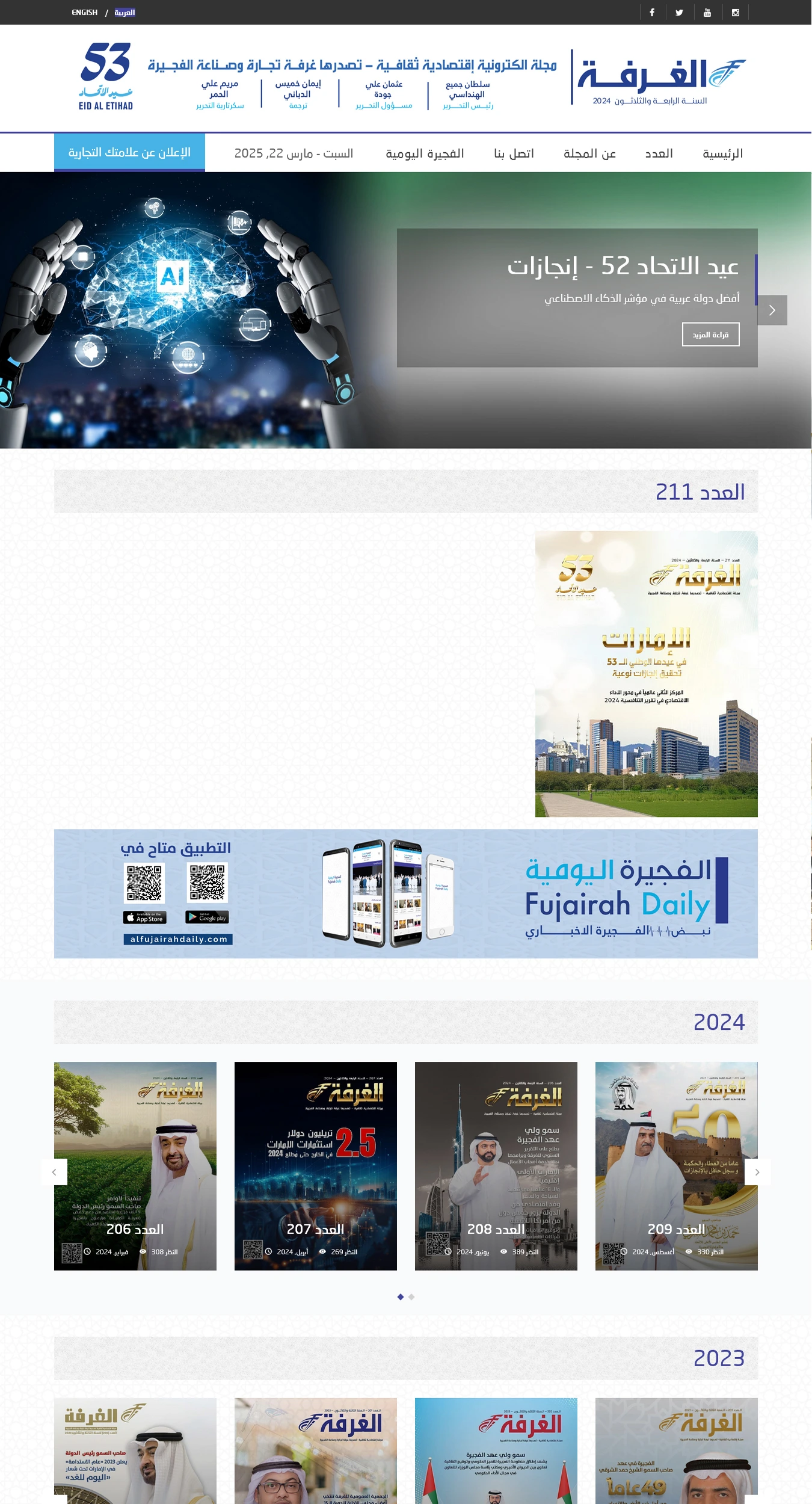Open the Instagram profile icon

pos(735,13)
